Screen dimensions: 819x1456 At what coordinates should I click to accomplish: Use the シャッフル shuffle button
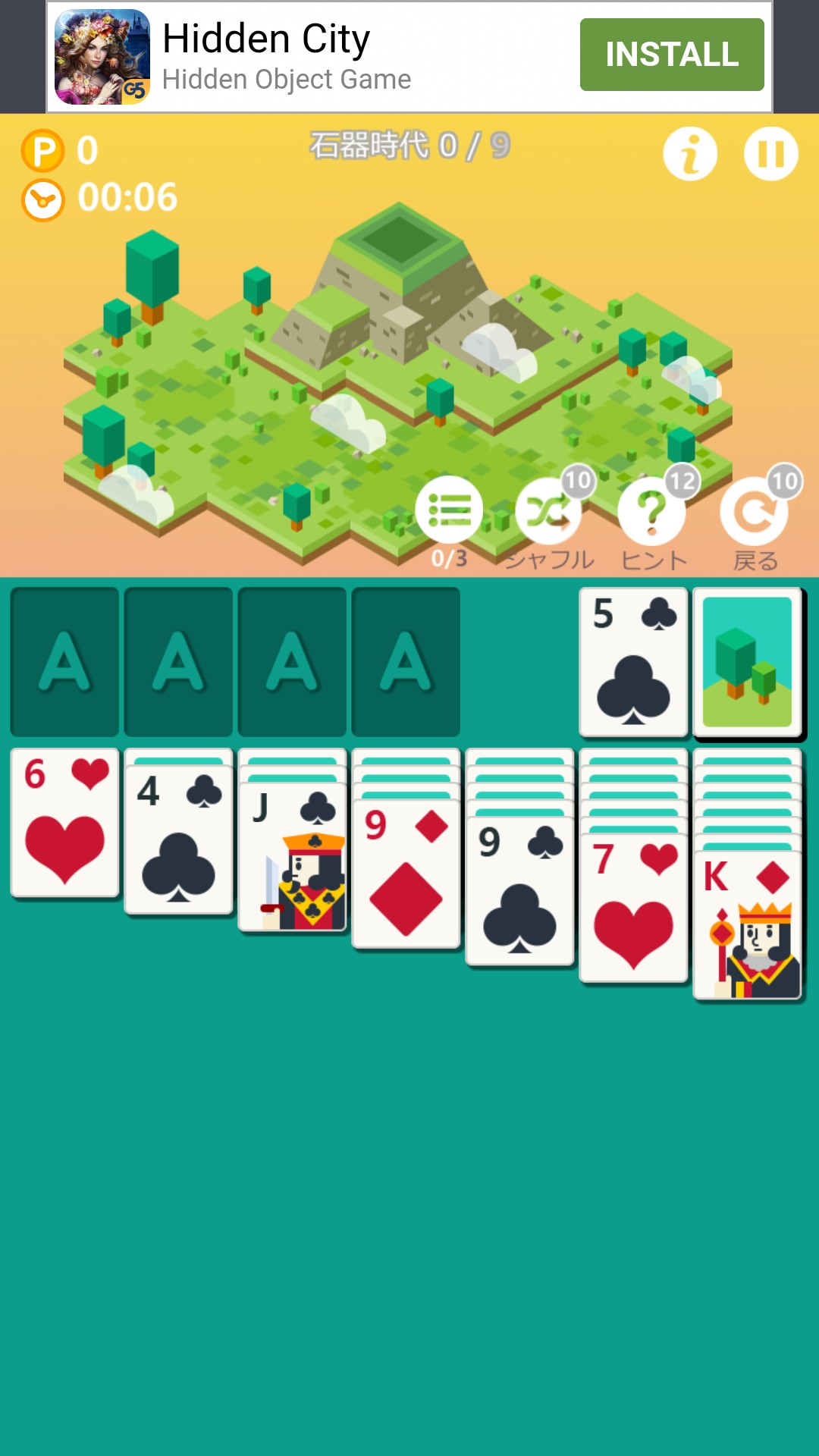pos(548,513)
